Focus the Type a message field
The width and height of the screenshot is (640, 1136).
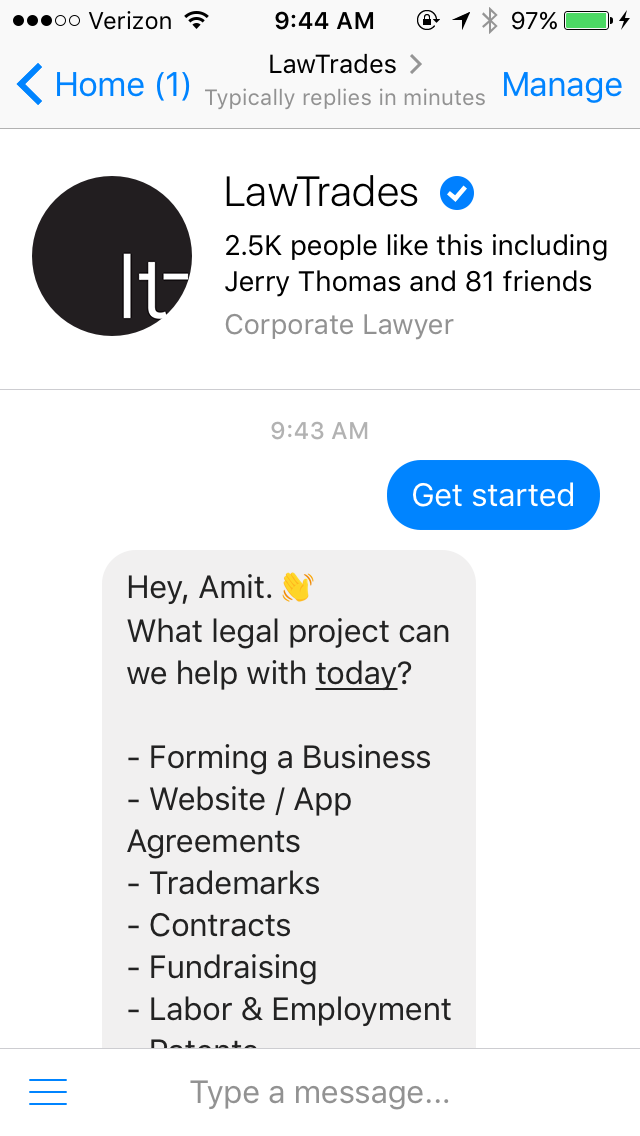320,1092
